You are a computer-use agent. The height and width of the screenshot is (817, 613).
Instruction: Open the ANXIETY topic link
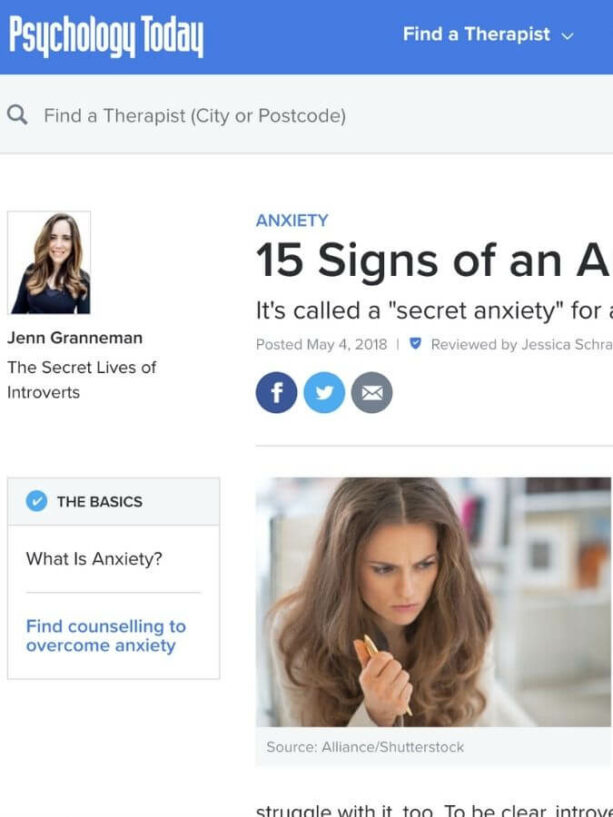[x=291, y=220]
